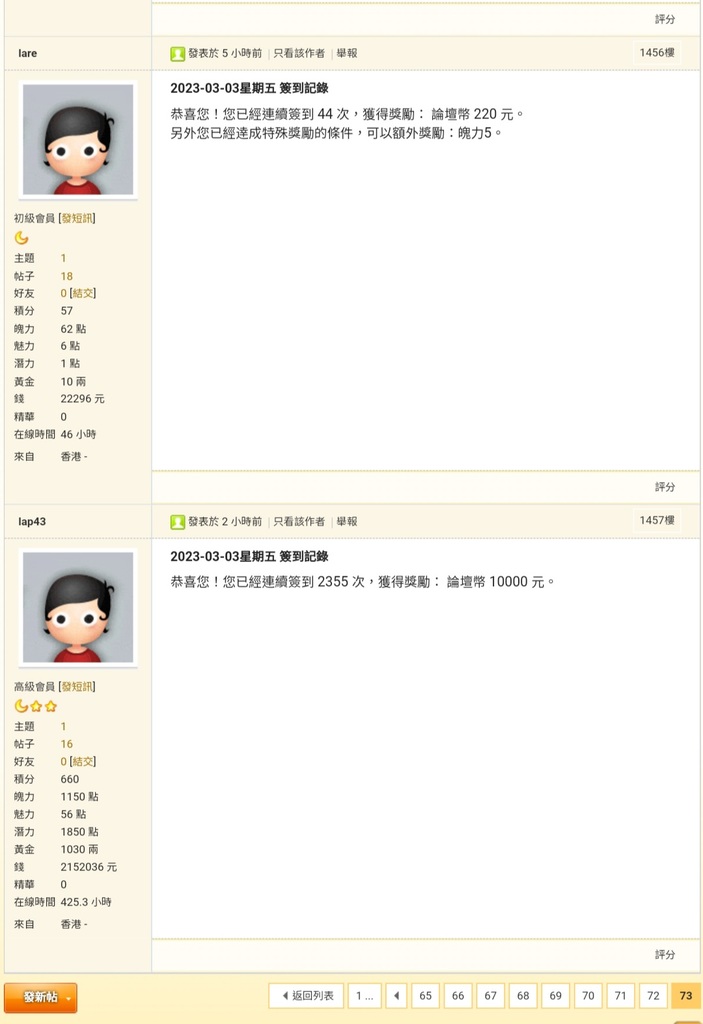The height and width of the screenshot is (1024, 703).
Task: Report the post on floor 1456
Action: [346, 53]
